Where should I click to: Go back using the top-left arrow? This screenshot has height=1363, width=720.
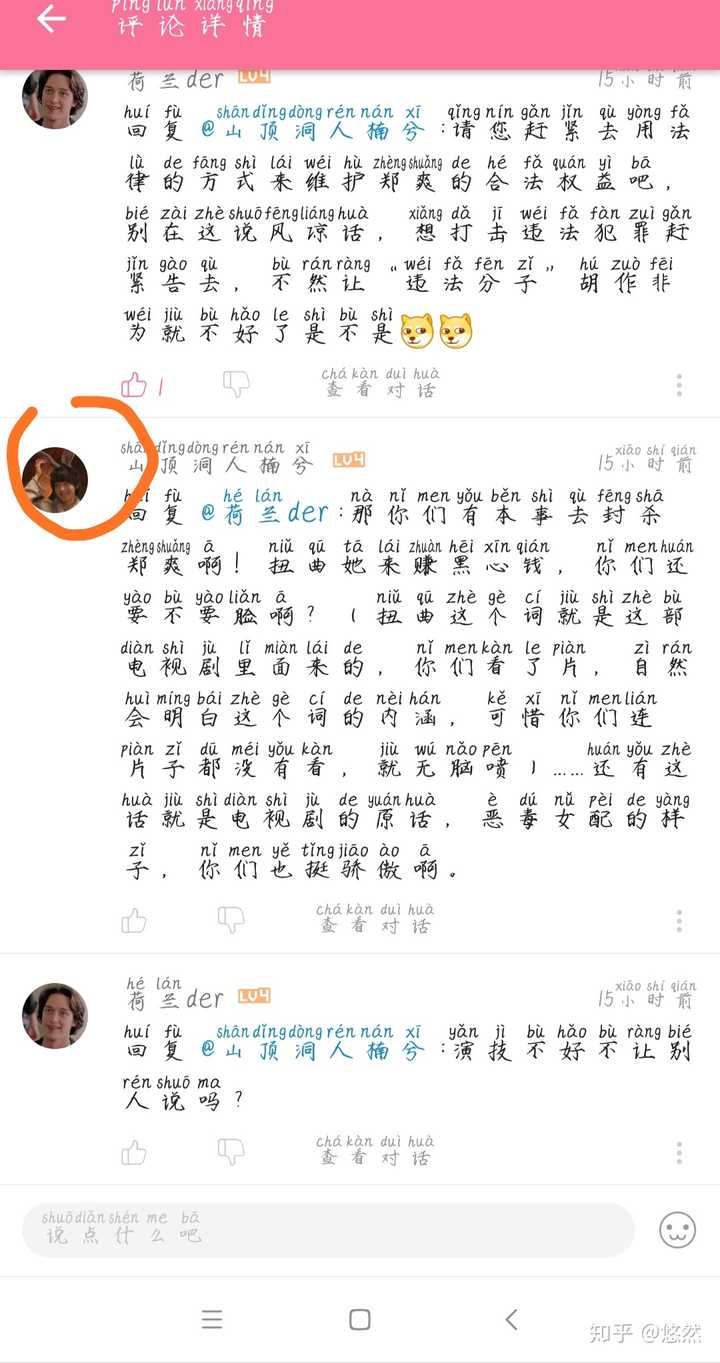click(x=50, y=19)
